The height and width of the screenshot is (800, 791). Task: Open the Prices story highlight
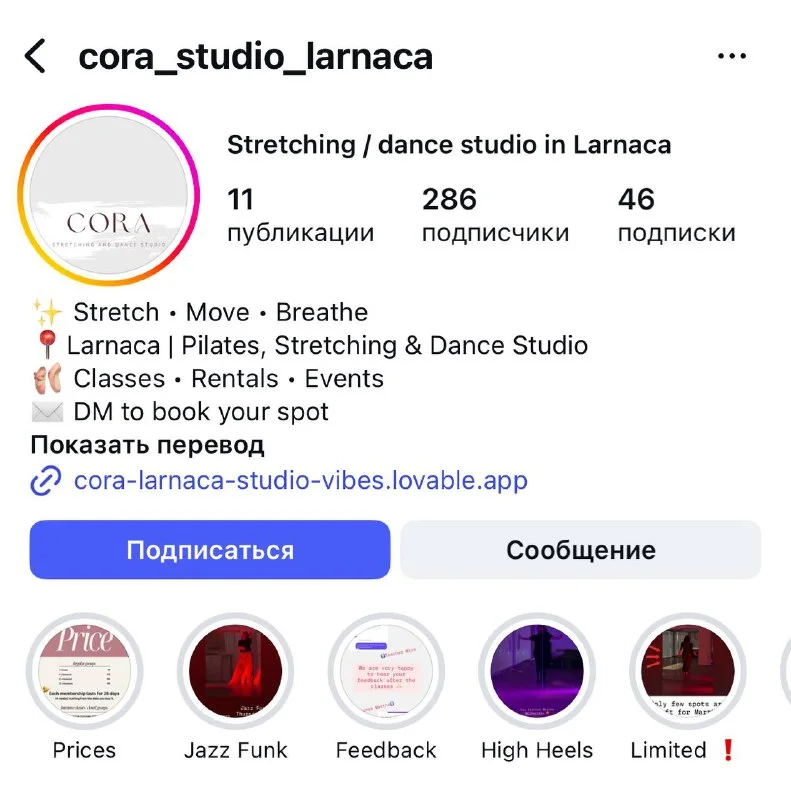point(84,670)
